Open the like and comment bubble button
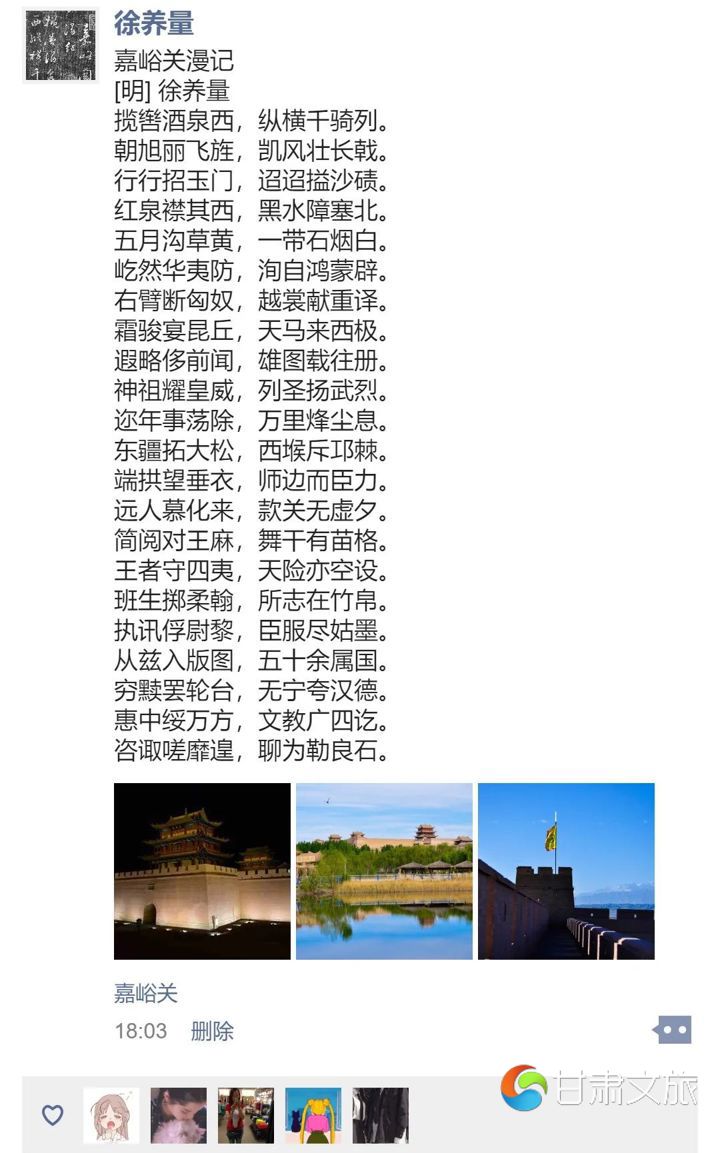Viewport: 720px width, 1153px height. (x=672, y=1029)
